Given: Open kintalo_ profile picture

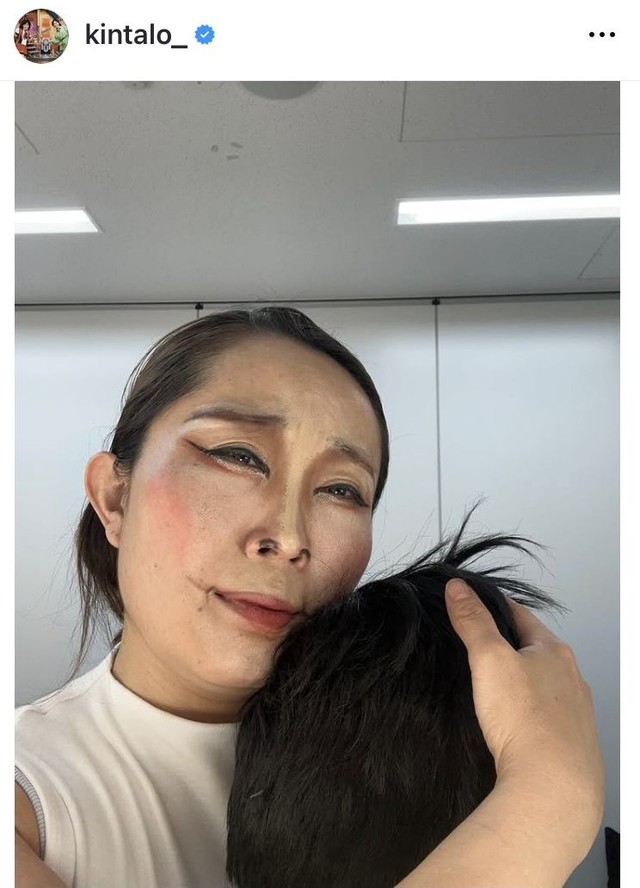Looking at the screenshot, I should tap(41, 35).
